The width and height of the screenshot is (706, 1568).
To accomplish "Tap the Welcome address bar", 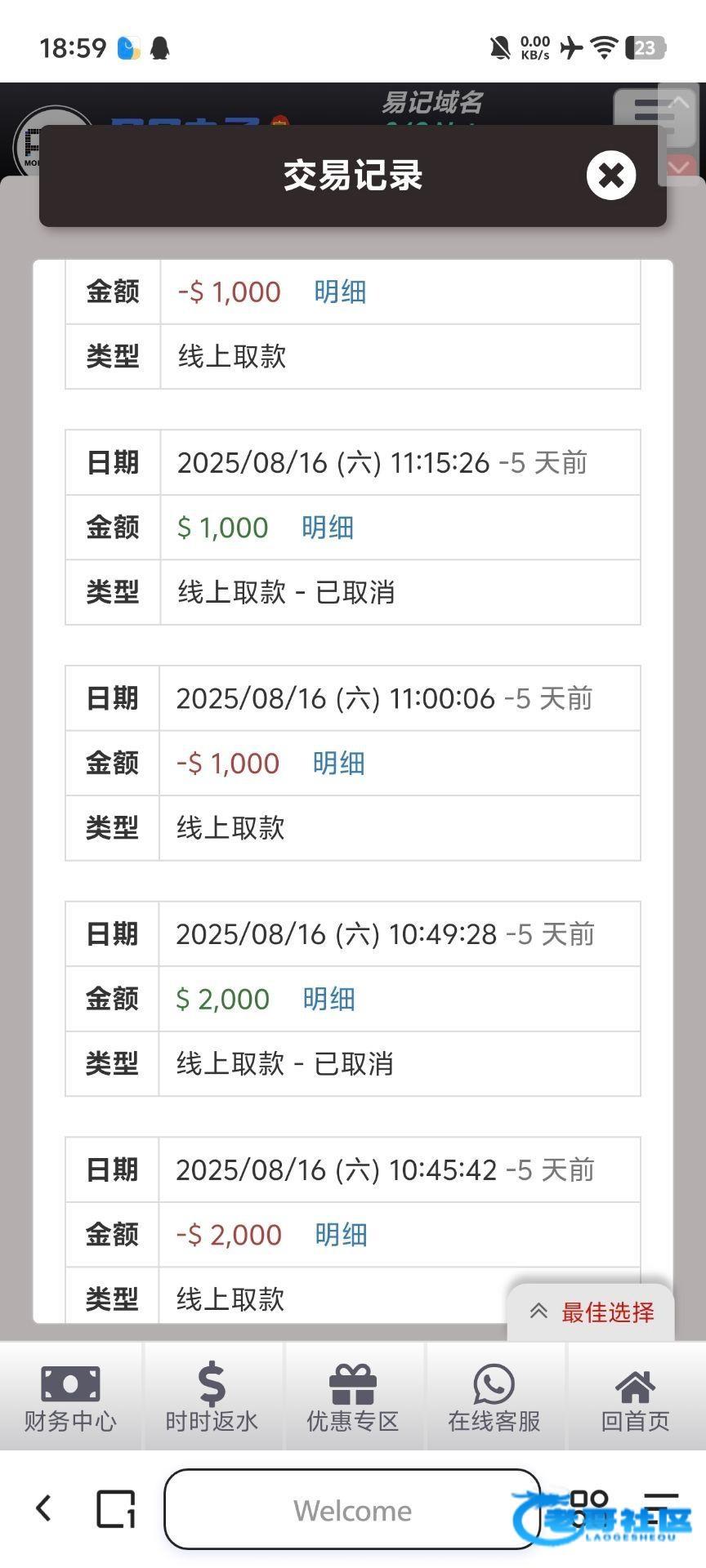I will [352, 1510].
